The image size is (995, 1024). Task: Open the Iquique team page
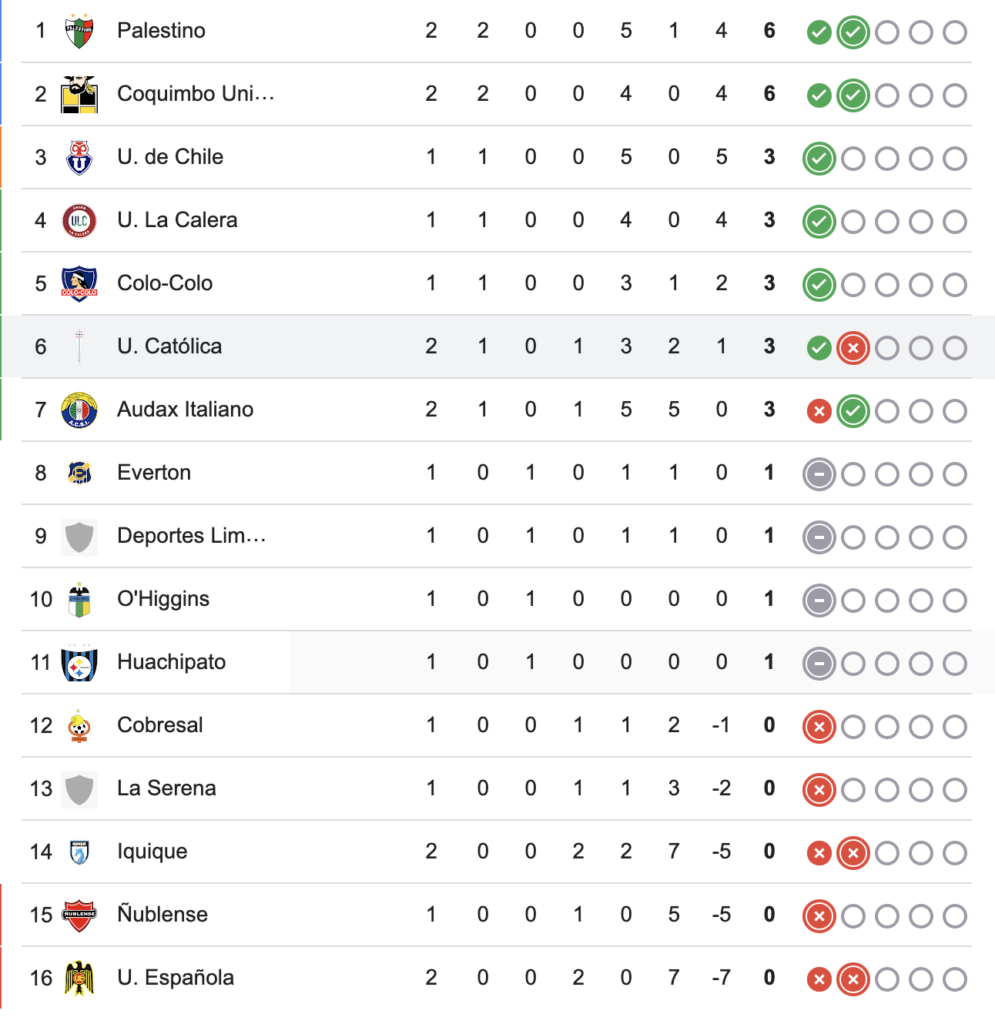tap(155, 852)
